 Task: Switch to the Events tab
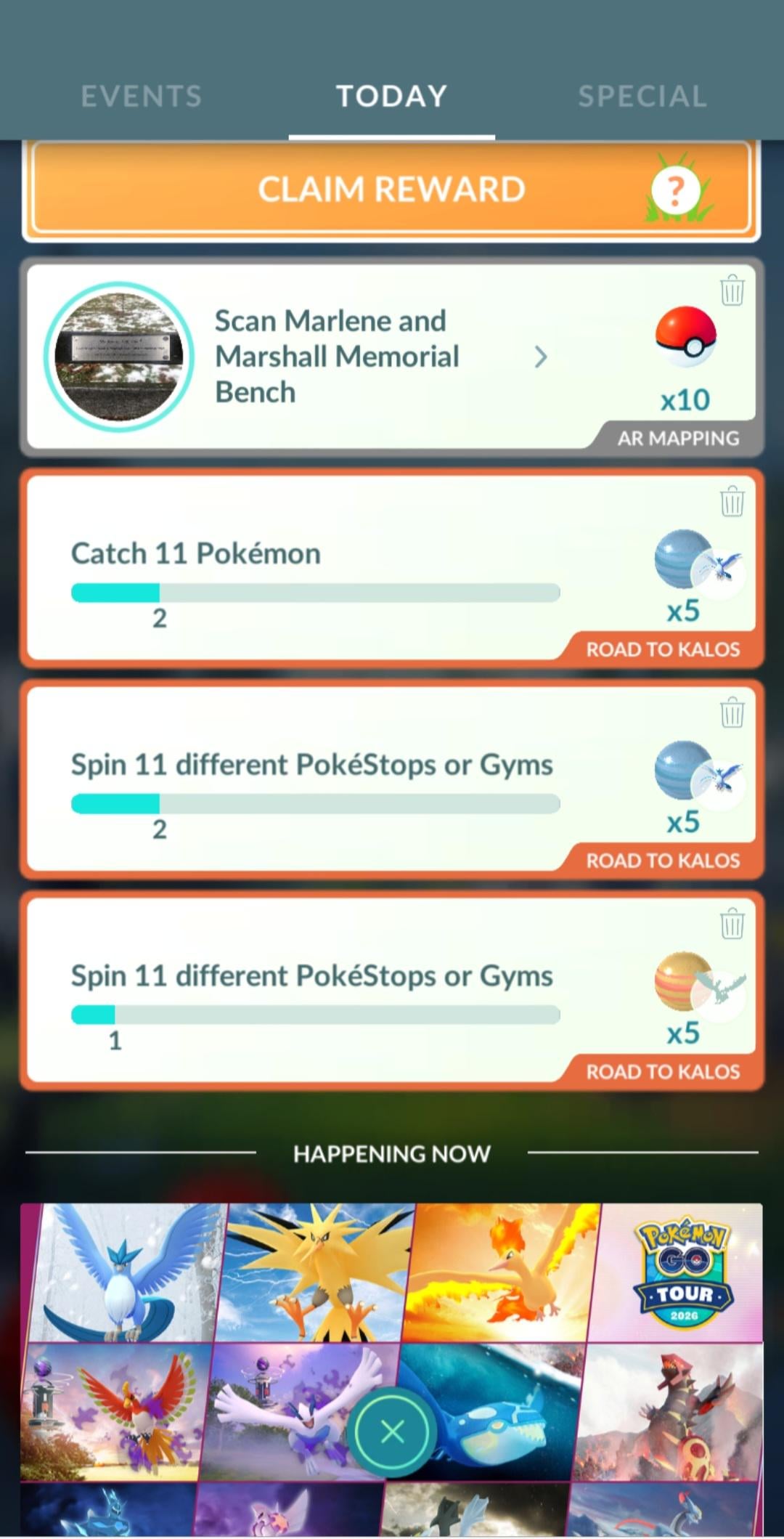(x=141, y=96)
